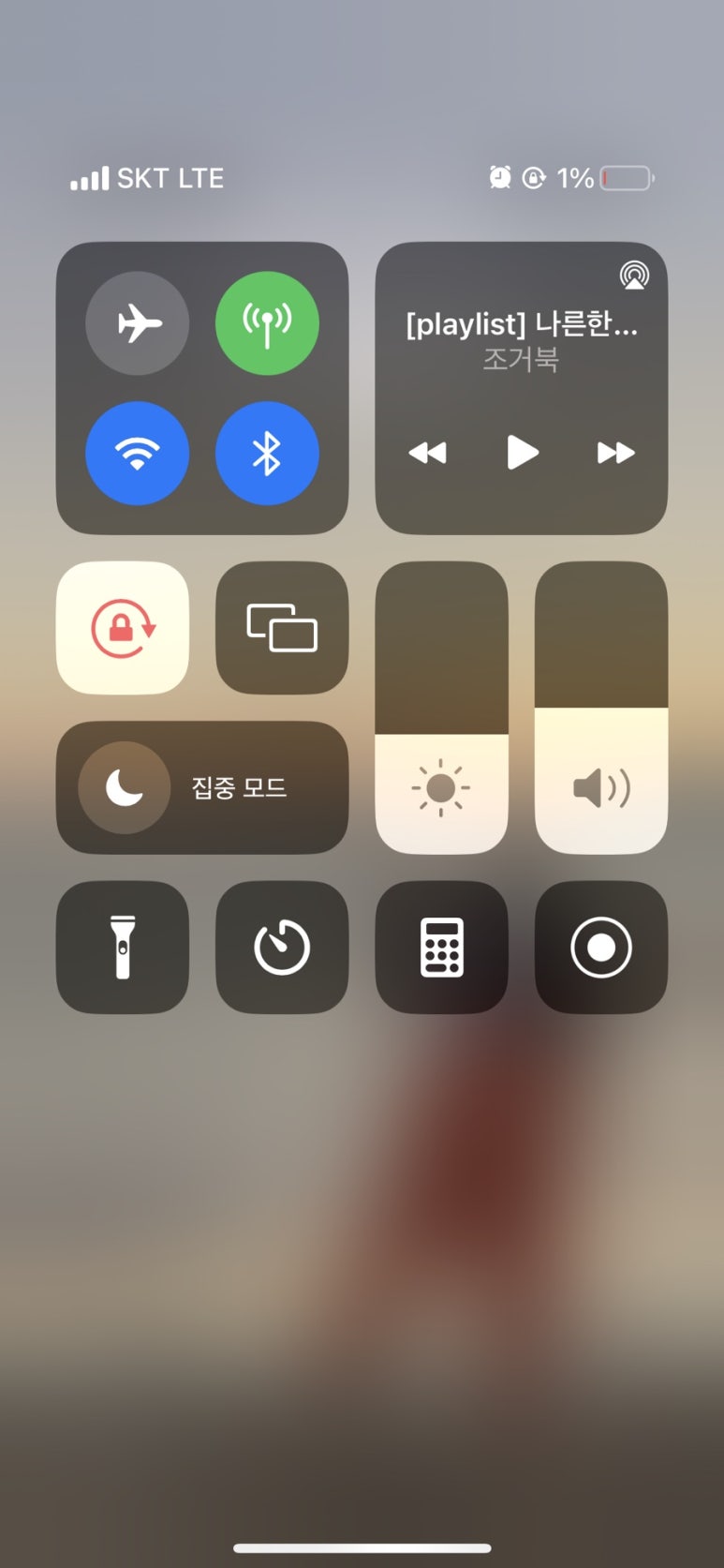Launch the calculator

pyautogui.click(x=442, y=947)
